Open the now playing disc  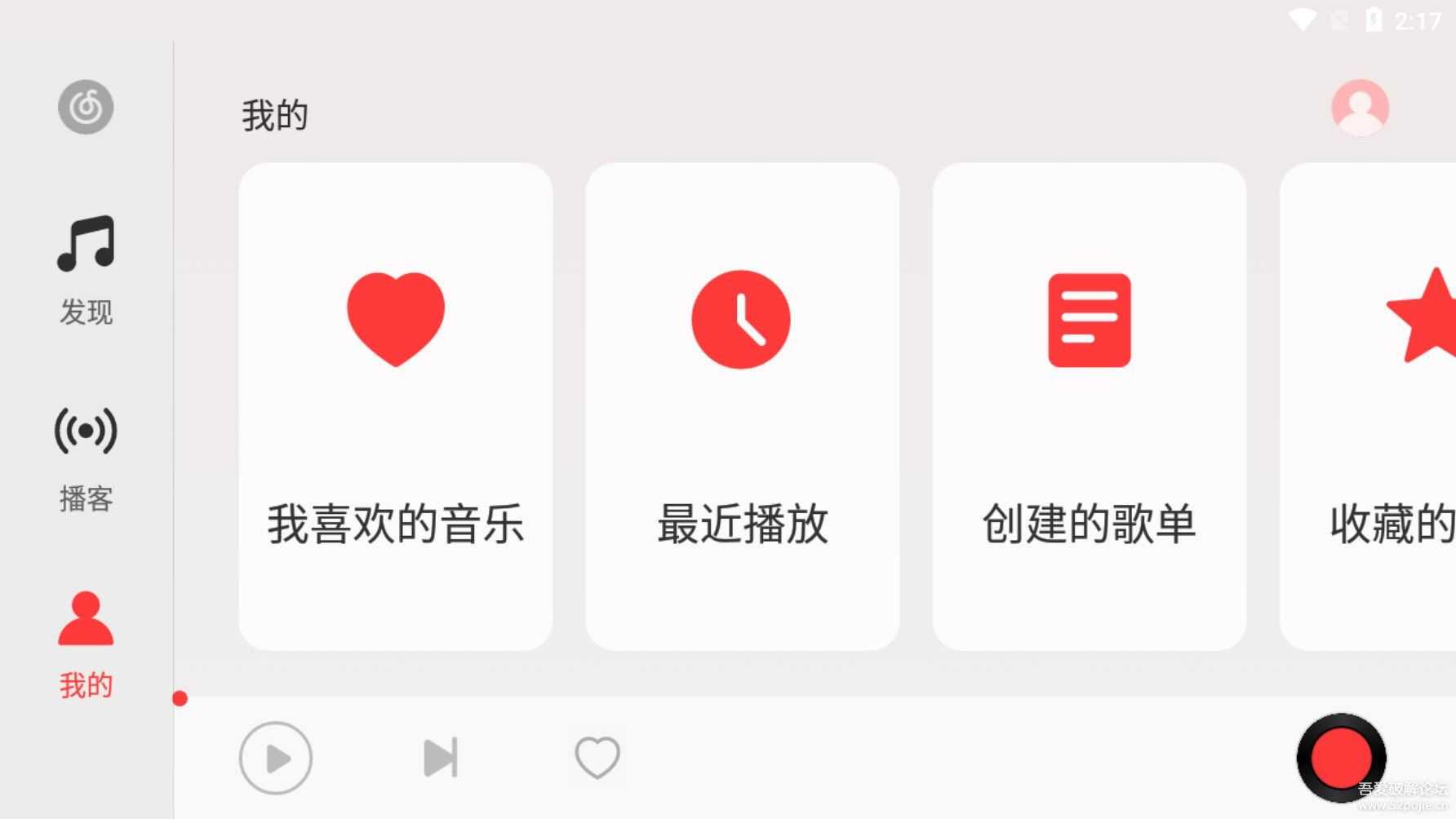coord(1340,758)
